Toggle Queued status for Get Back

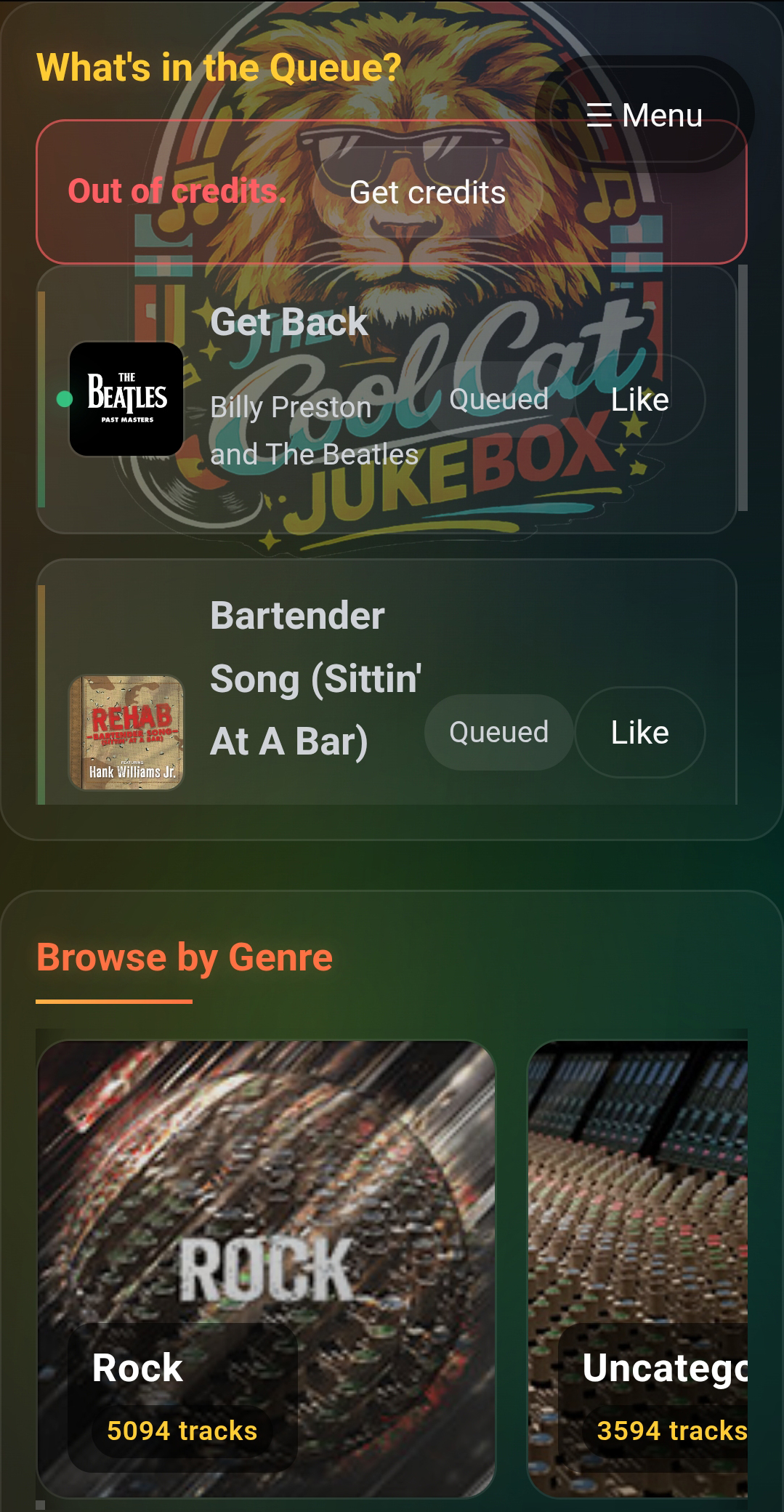[497, 399]
